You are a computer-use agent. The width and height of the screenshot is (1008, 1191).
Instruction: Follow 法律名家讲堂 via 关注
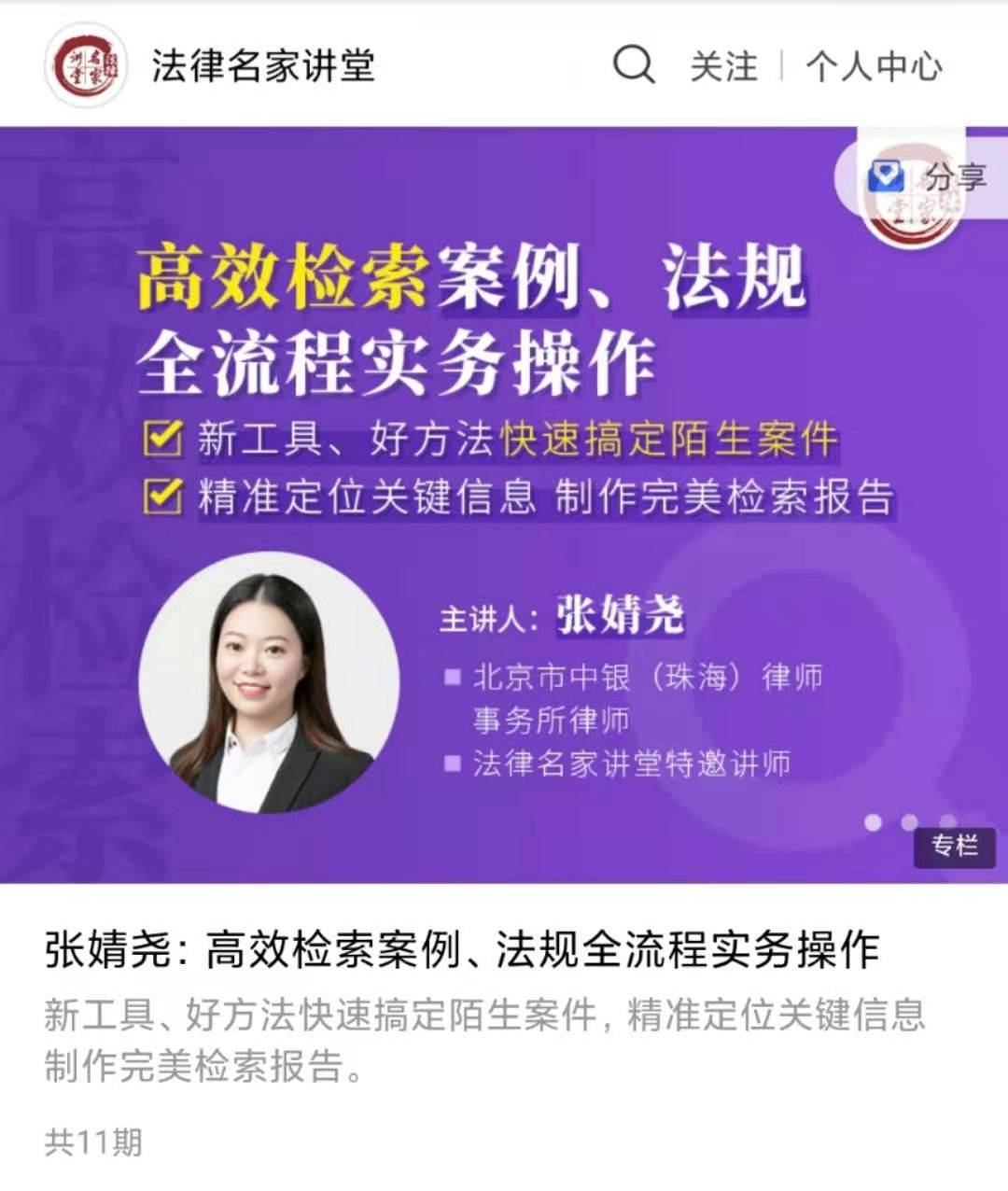(723, 66)
